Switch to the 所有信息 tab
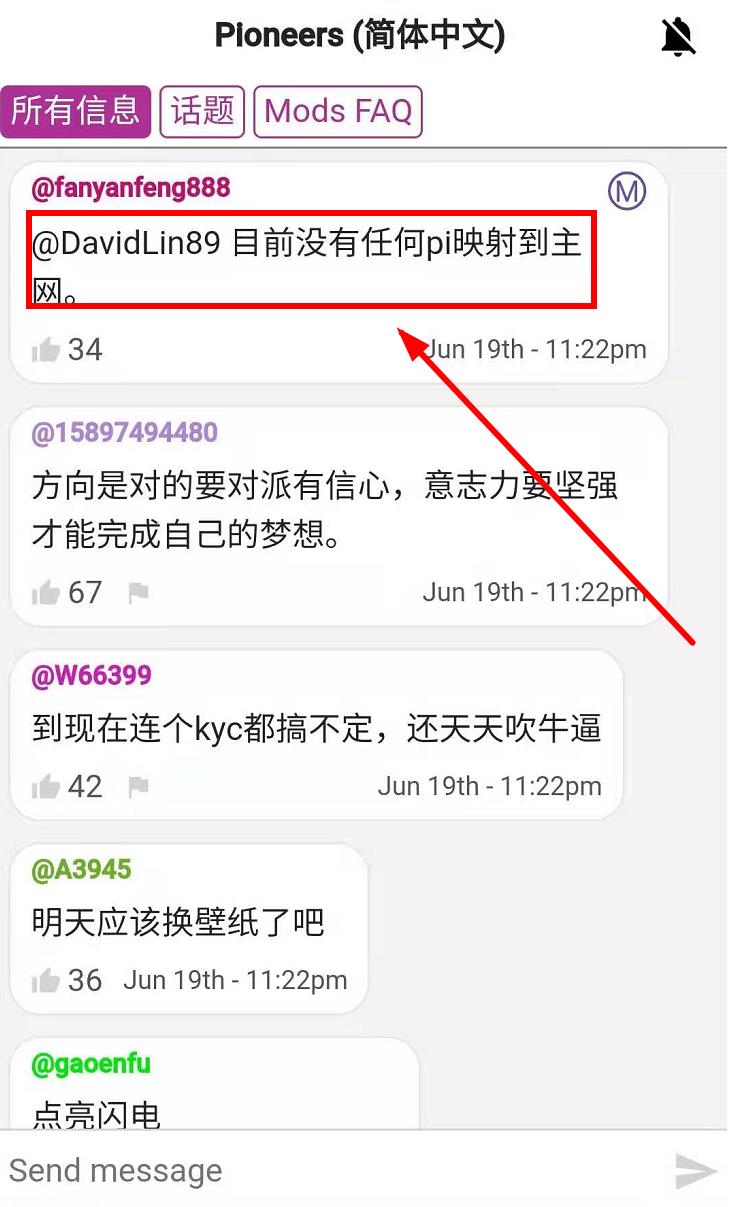Image resolution: width=731 pixels, height=1207 pixels. click(75, 111)
